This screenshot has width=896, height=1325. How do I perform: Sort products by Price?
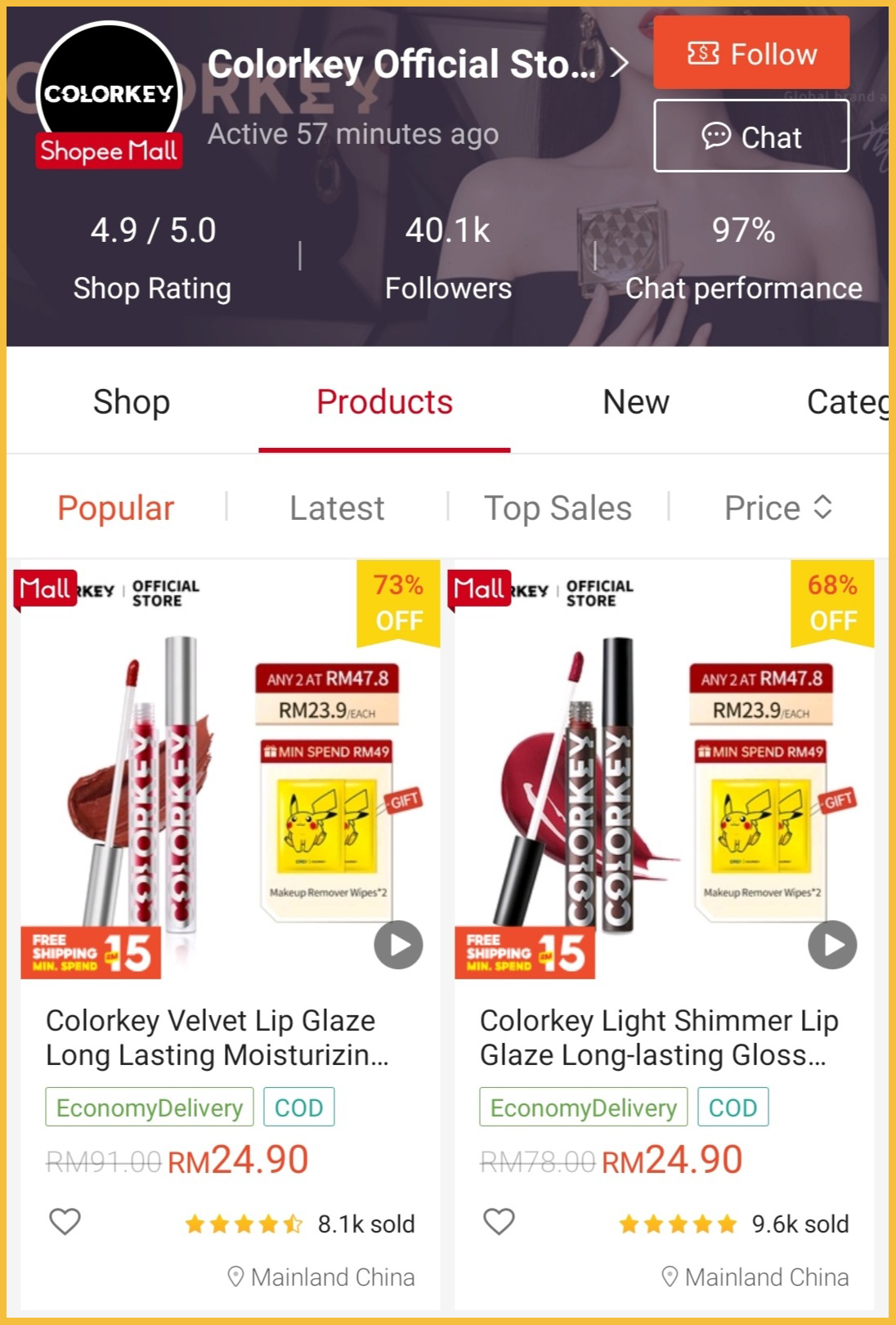(777, 508)
